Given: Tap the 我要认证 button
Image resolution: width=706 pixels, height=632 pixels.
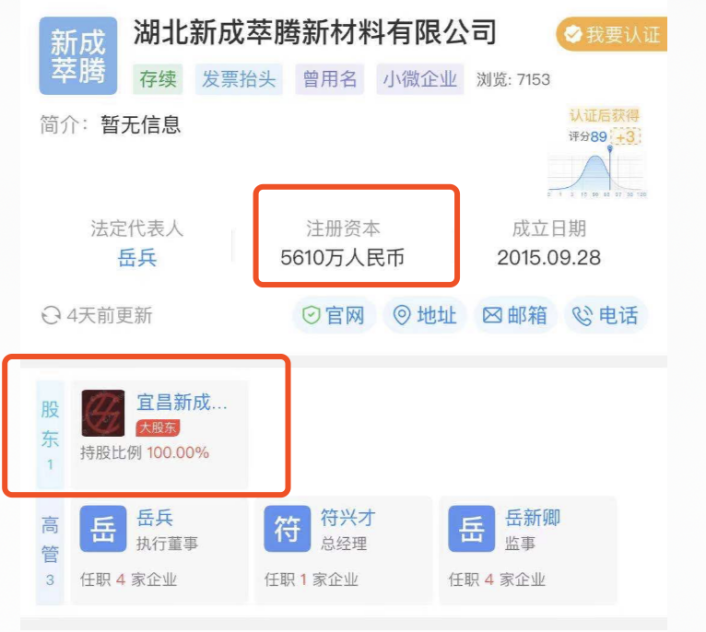Looking at the screenshot, I should 611,35.
